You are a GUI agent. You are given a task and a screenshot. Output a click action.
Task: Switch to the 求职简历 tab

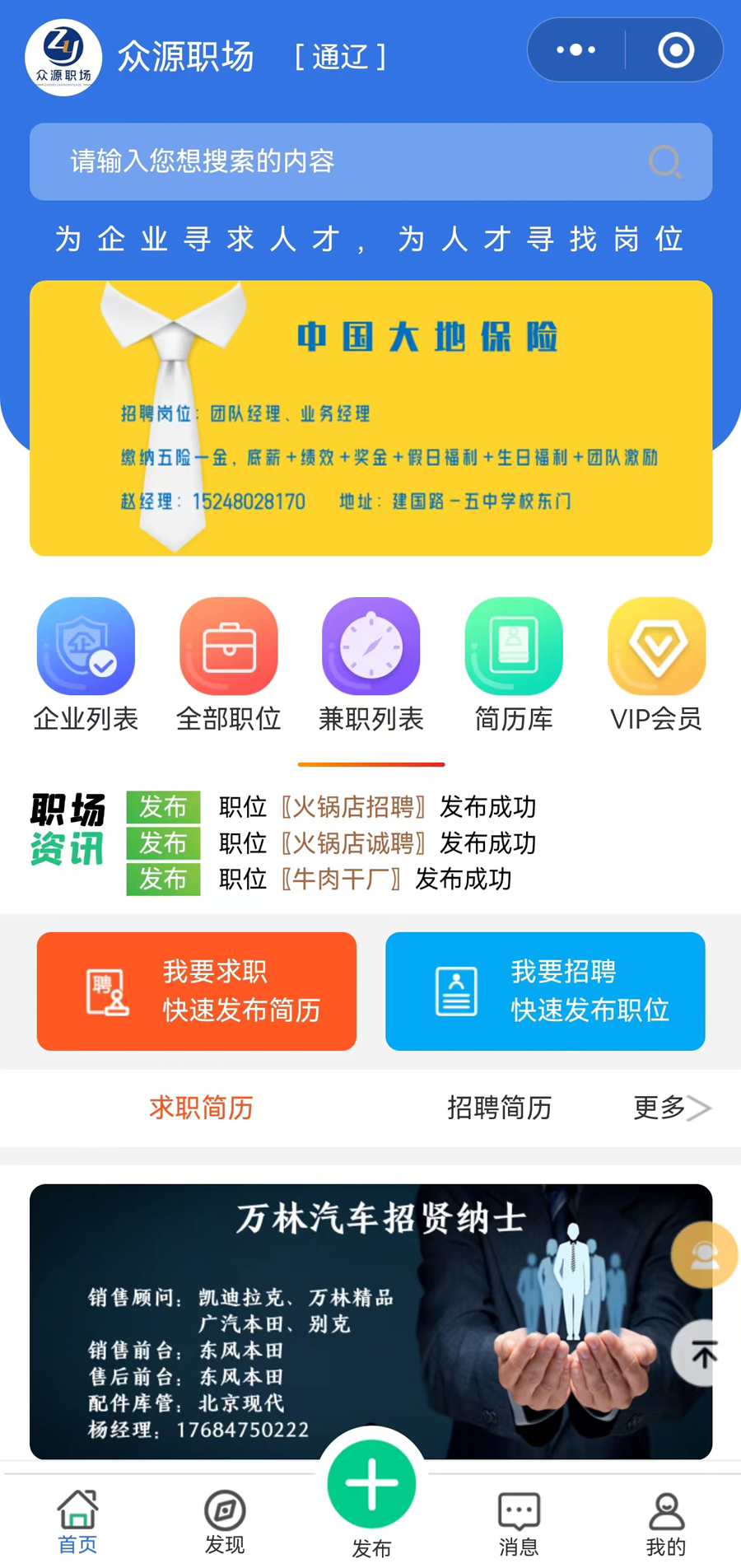click(201, 1108)
